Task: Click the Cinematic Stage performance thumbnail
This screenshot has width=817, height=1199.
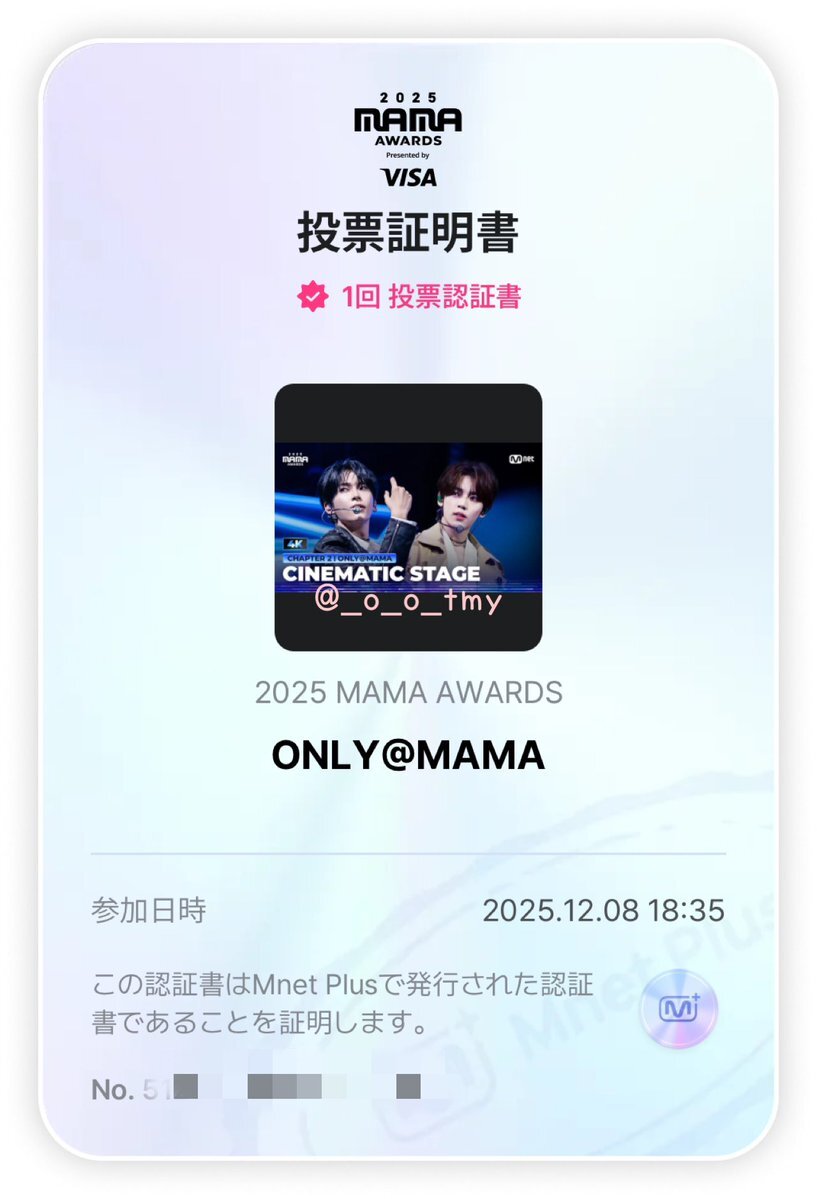Action: (408, 517)
